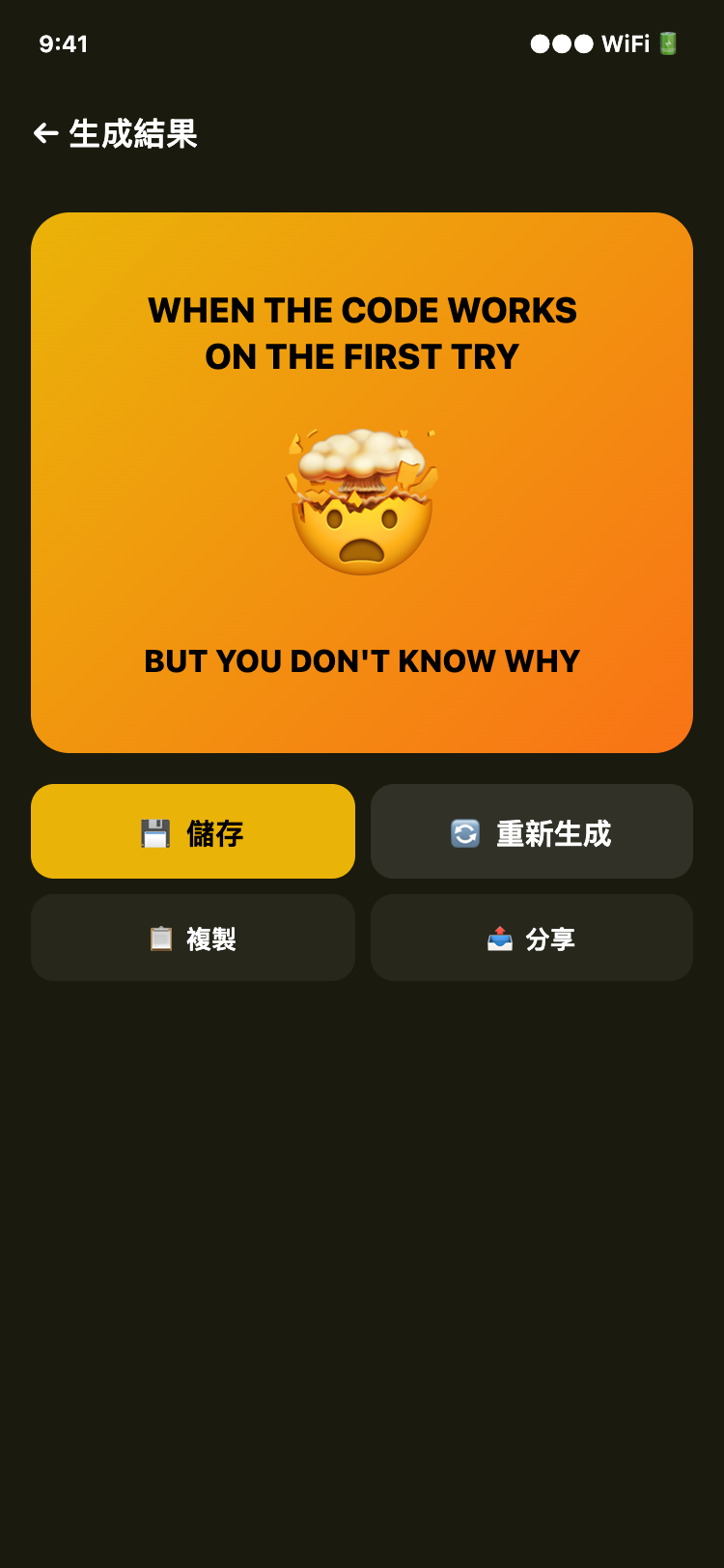Click the back arrow beside 生成結果

[x=45, y=134]
